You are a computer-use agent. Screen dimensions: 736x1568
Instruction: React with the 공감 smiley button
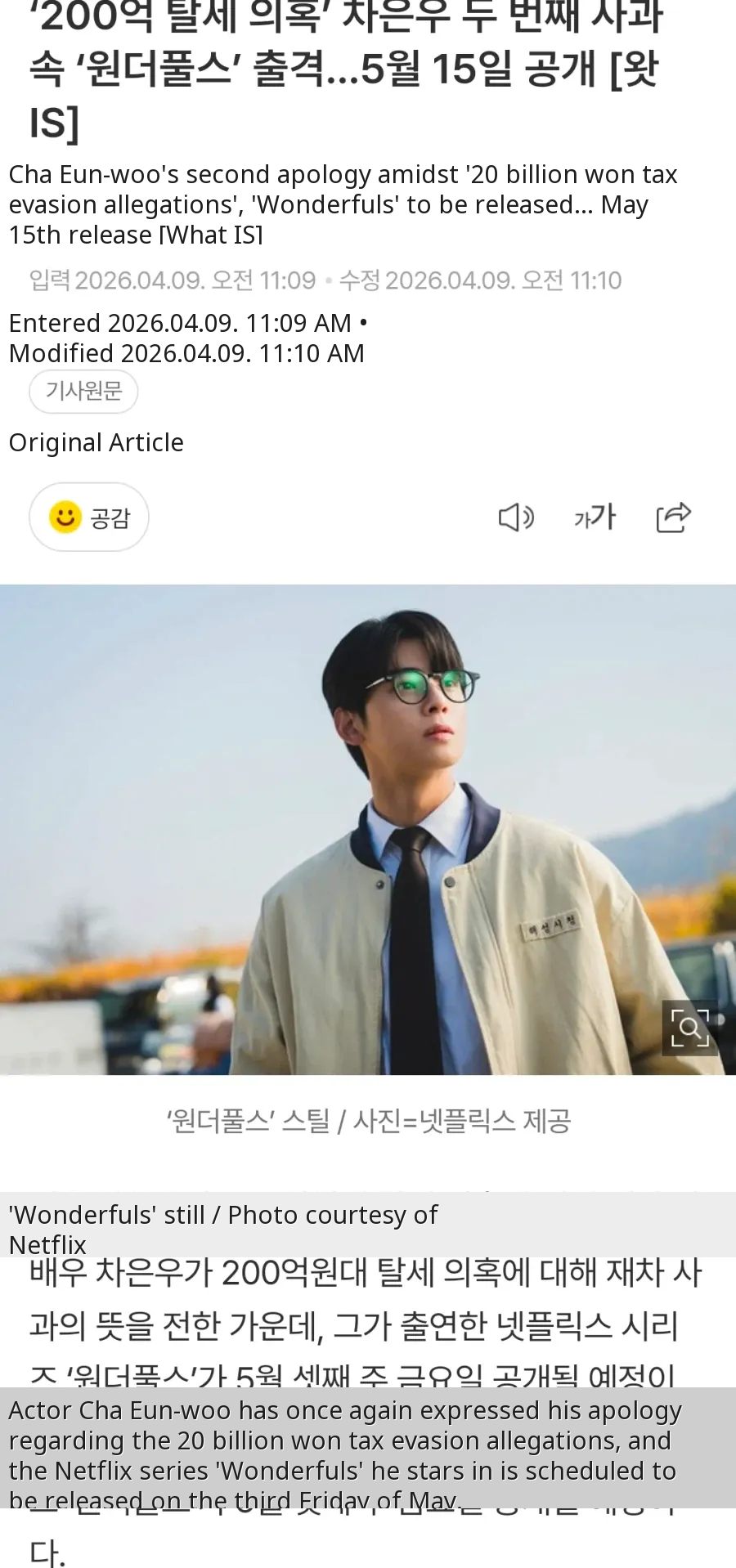point(89,517)
